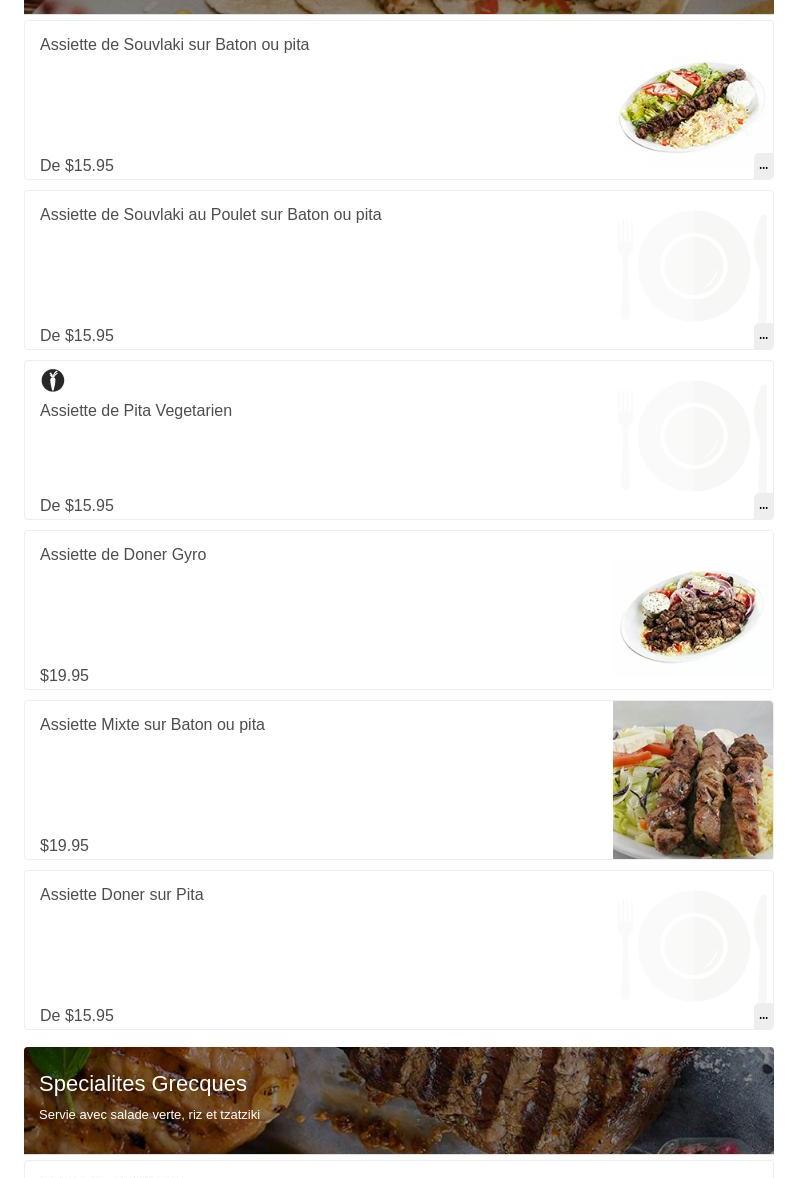Open Assiette de Souvlaki sur Baton ou pita

click(175, 45)
